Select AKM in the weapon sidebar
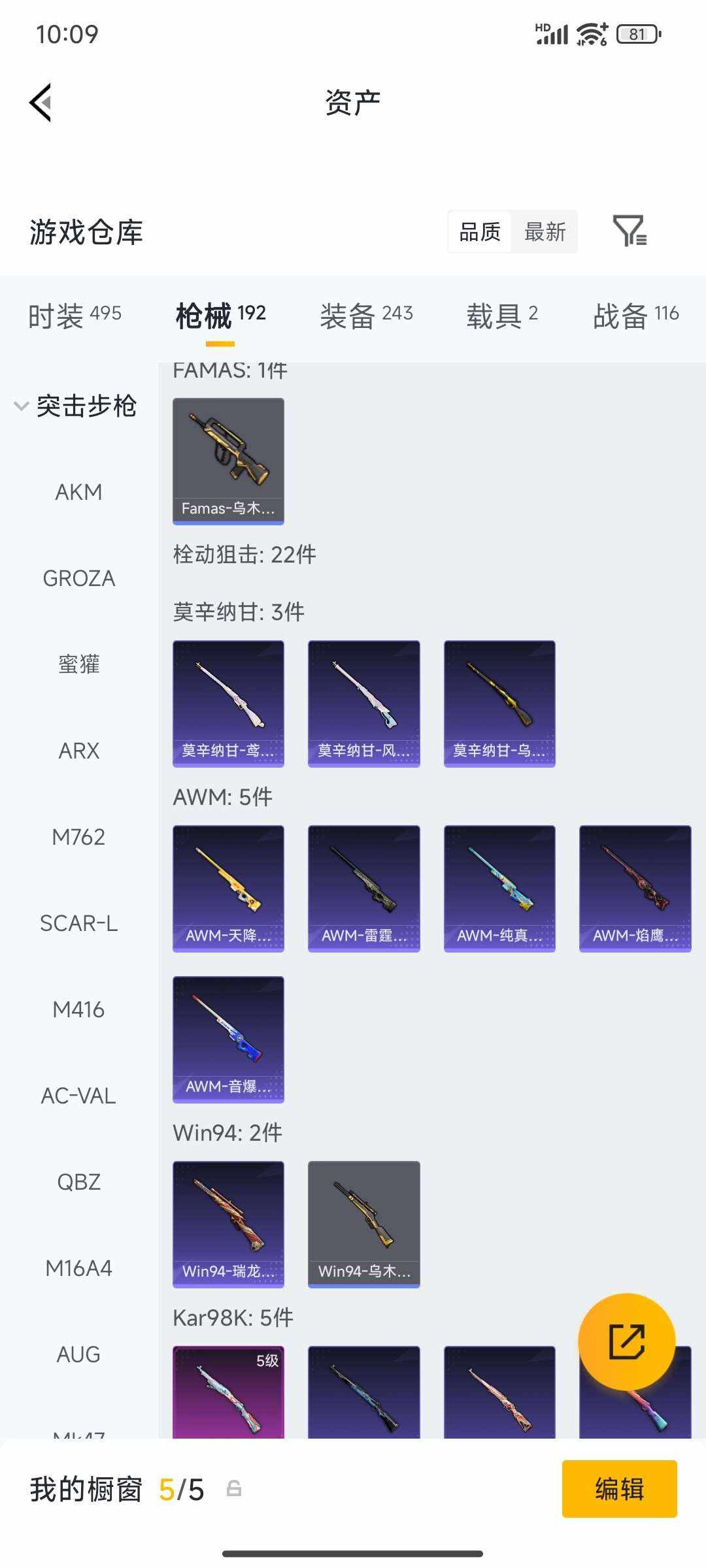Image resolution: width=706 pixels, height=1568 pixels. pos(78,491)
